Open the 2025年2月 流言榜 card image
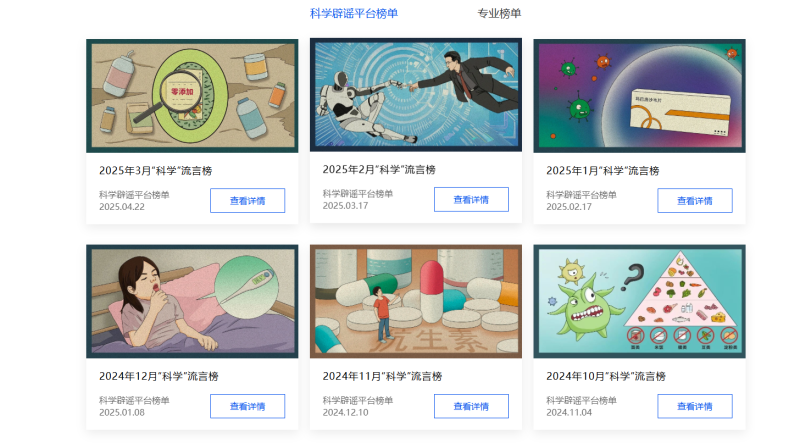800x443 pixels. coord(415,95)
